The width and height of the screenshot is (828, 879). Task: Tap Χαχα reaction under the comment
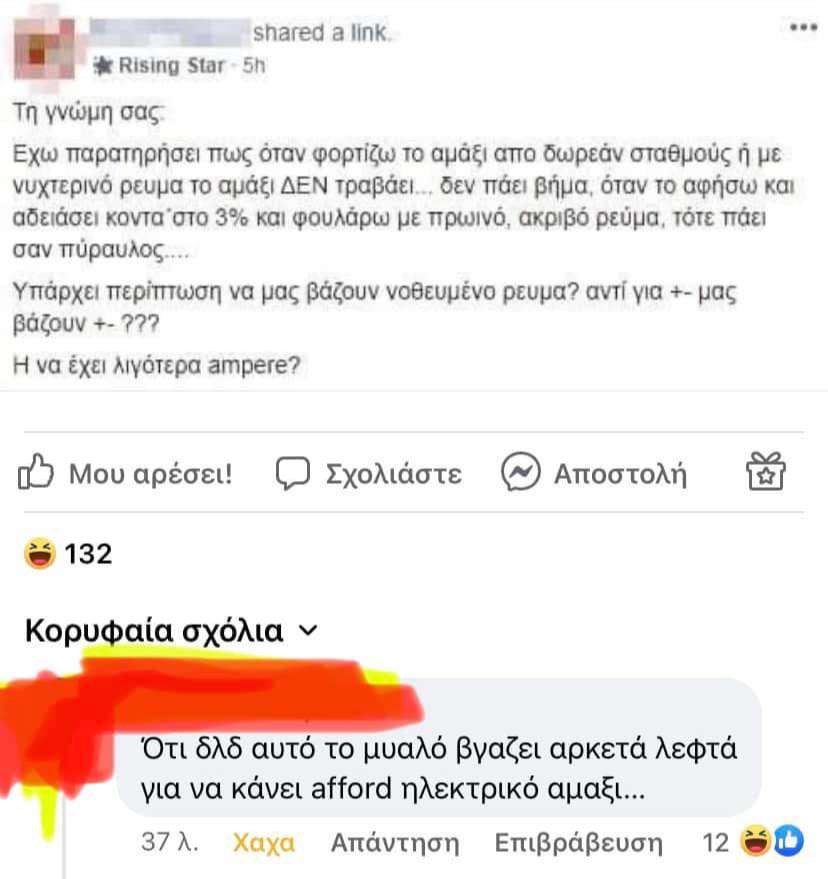(x=264, y=843)
